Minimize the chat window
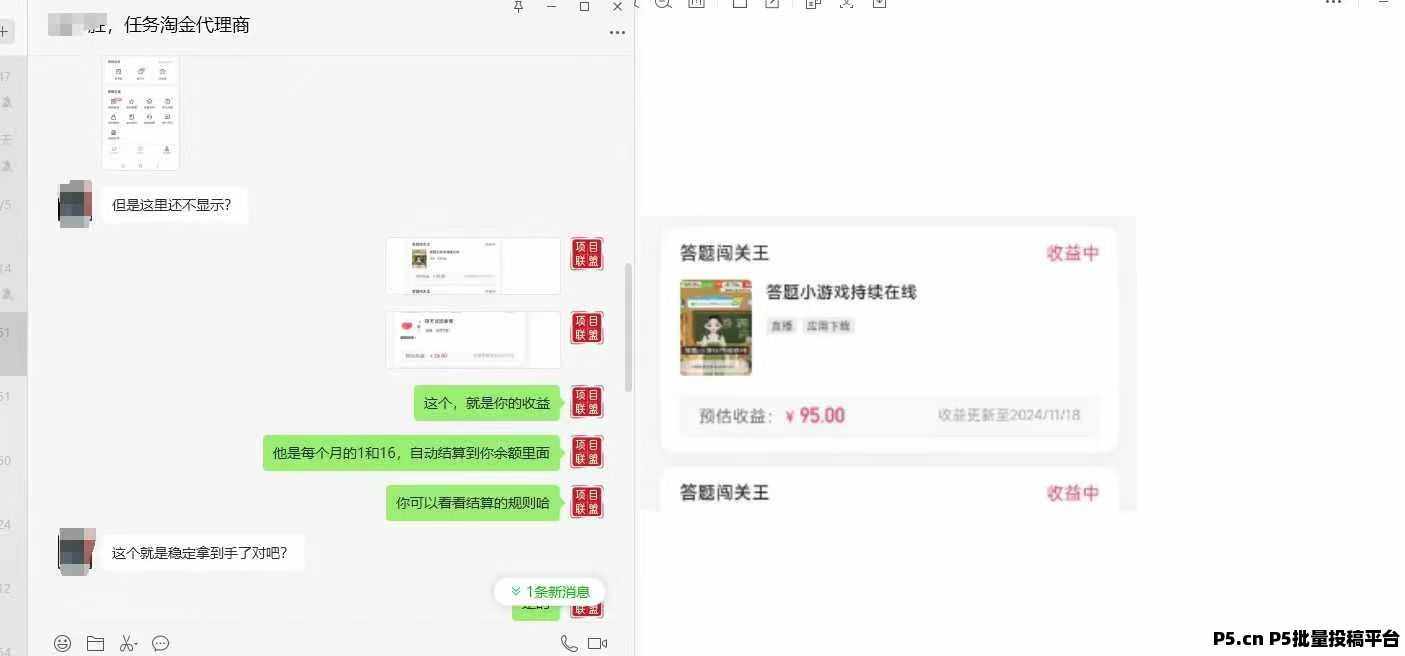The width and height of the screenshot is (1405, 656). click(551, 6)
